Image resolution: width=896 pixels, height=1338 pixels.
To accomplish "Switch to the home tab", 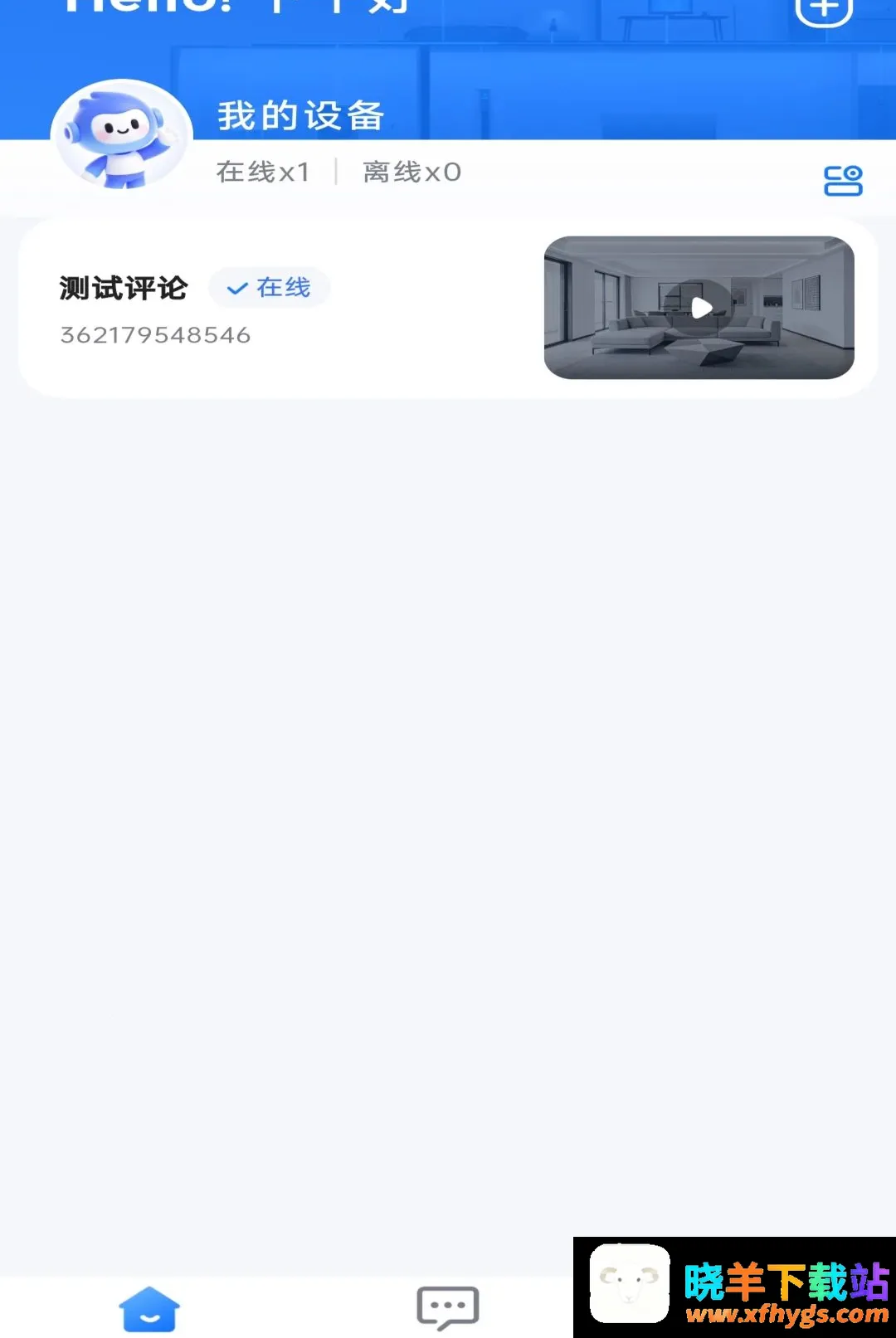I will pos(149,1309).
